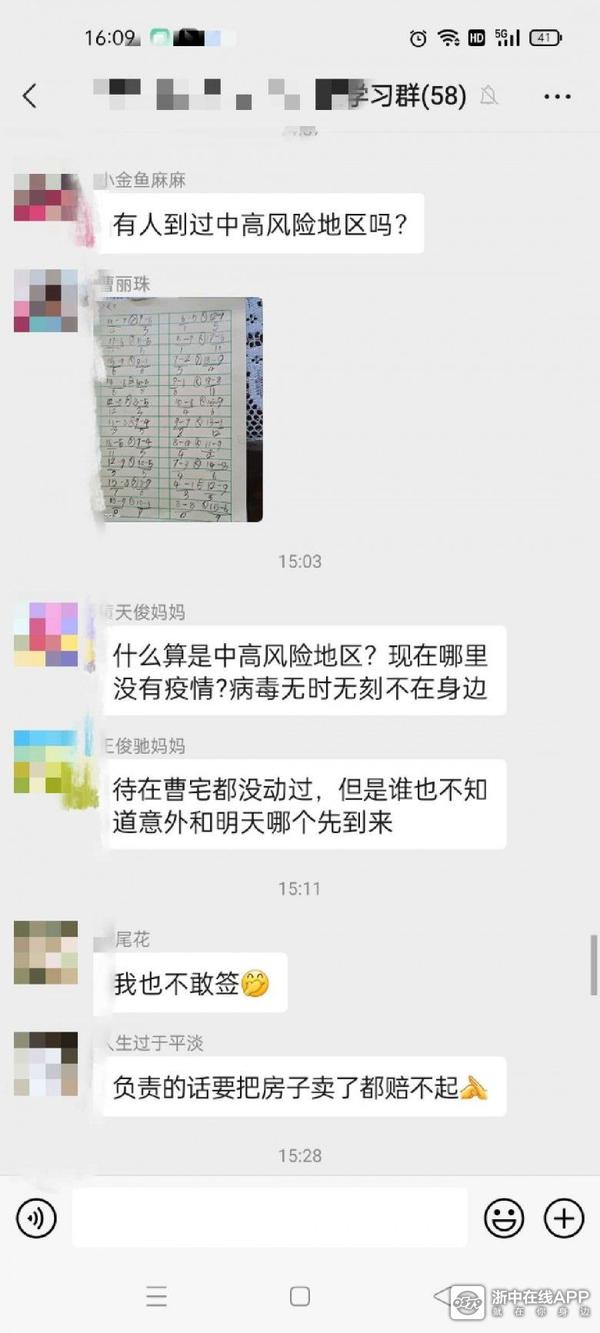
Task: Open the group chat overflow menu
Action: point(557,96)
